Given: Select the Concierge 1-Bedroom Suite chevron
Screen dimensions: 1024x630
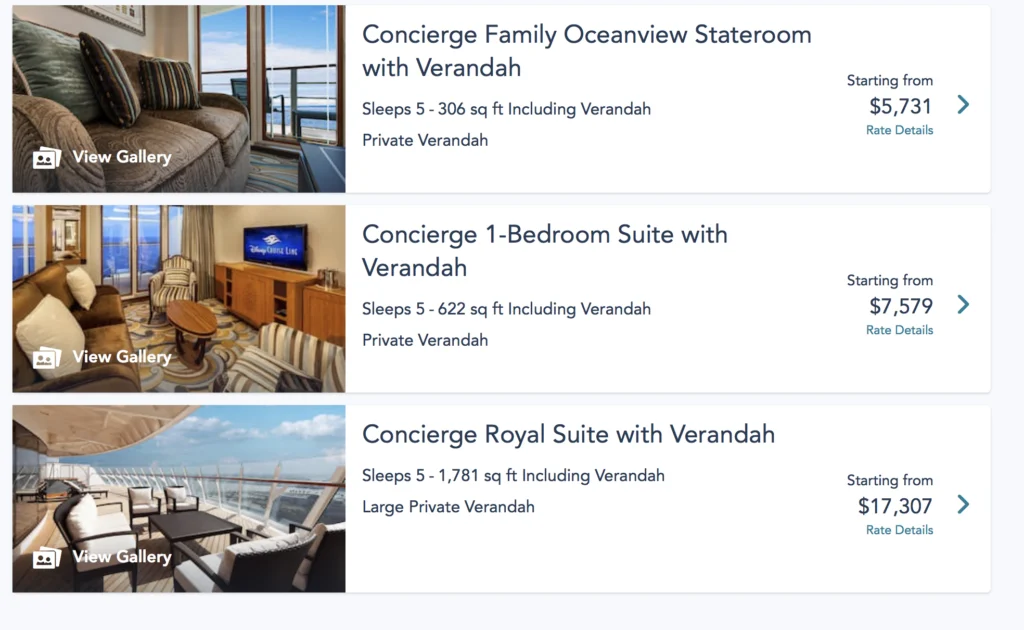Looking at the screenshot, I should point(963,304).
